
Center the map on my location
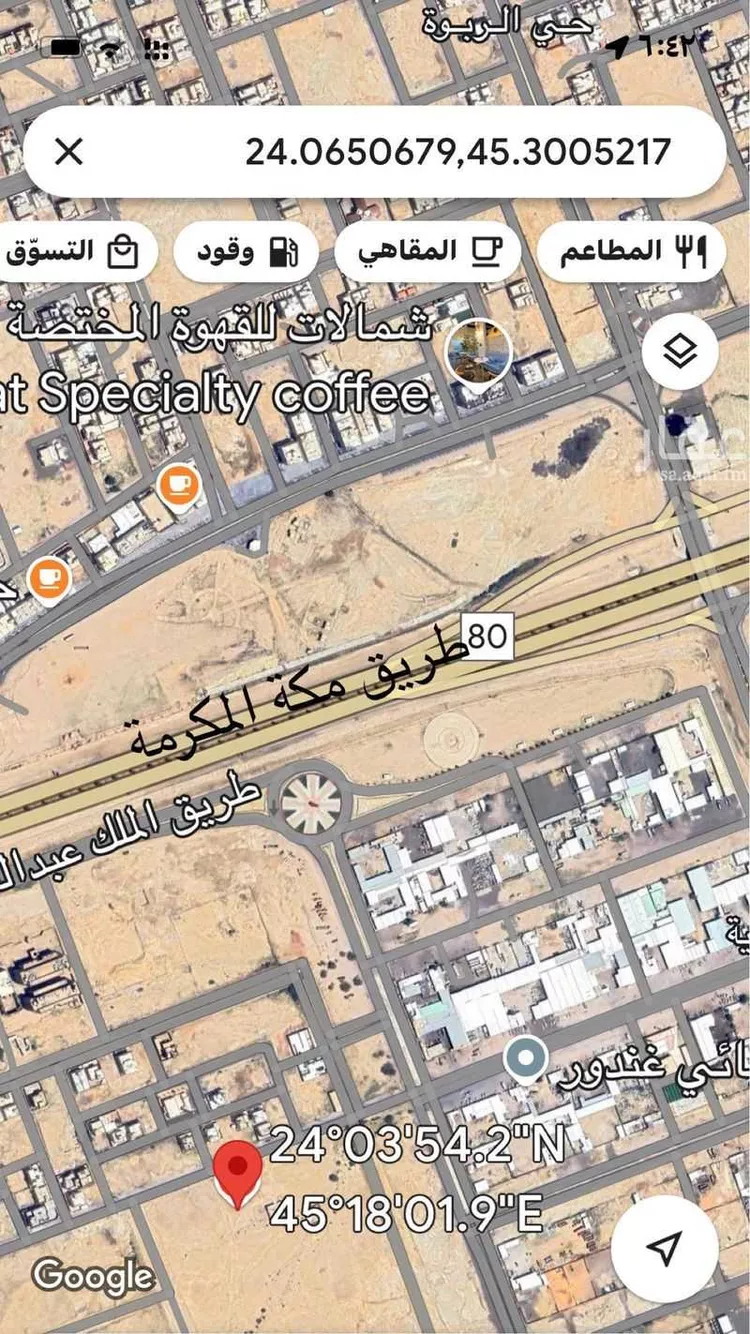(662, 1246)
